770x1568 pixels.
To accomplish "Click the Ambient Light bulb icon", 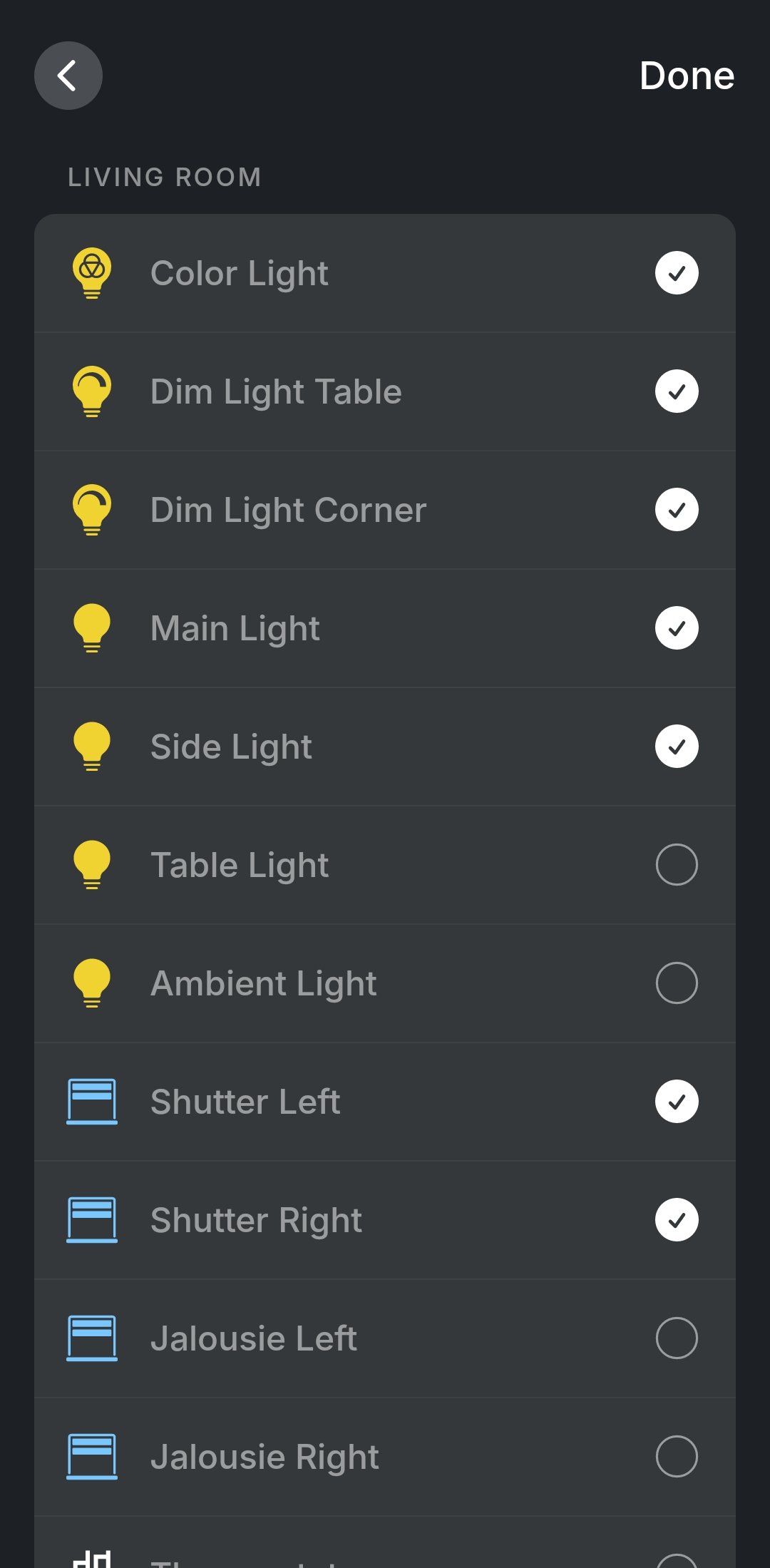I will pyautogui.click(x=91, y=983).
